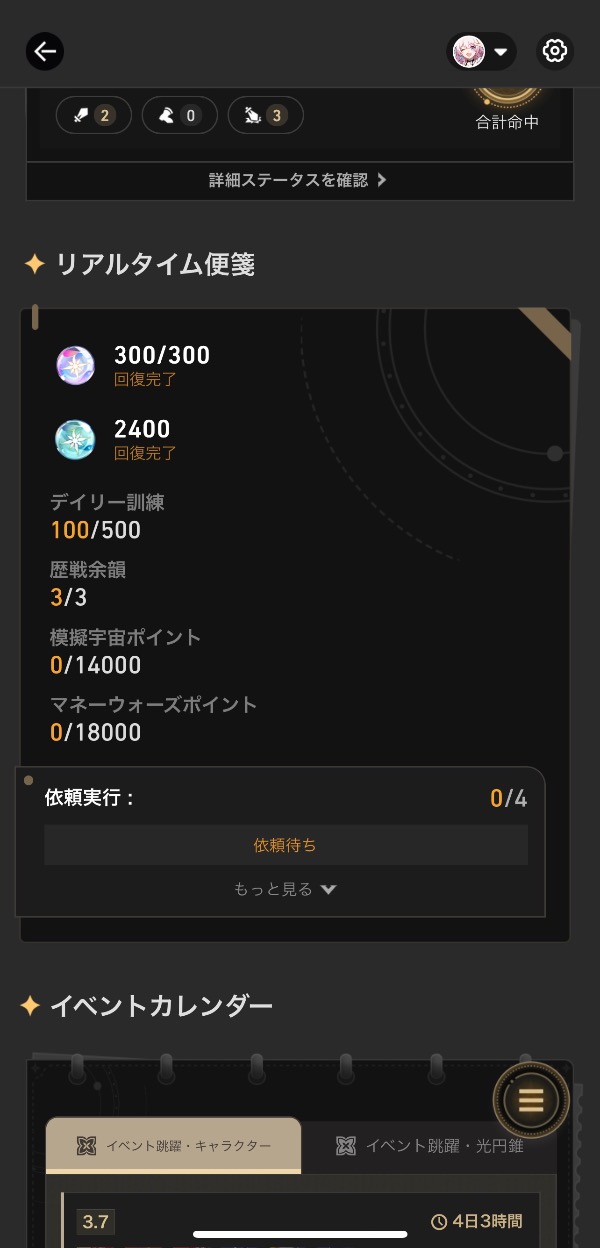Open the account switcher dropdown

(482, 51)
